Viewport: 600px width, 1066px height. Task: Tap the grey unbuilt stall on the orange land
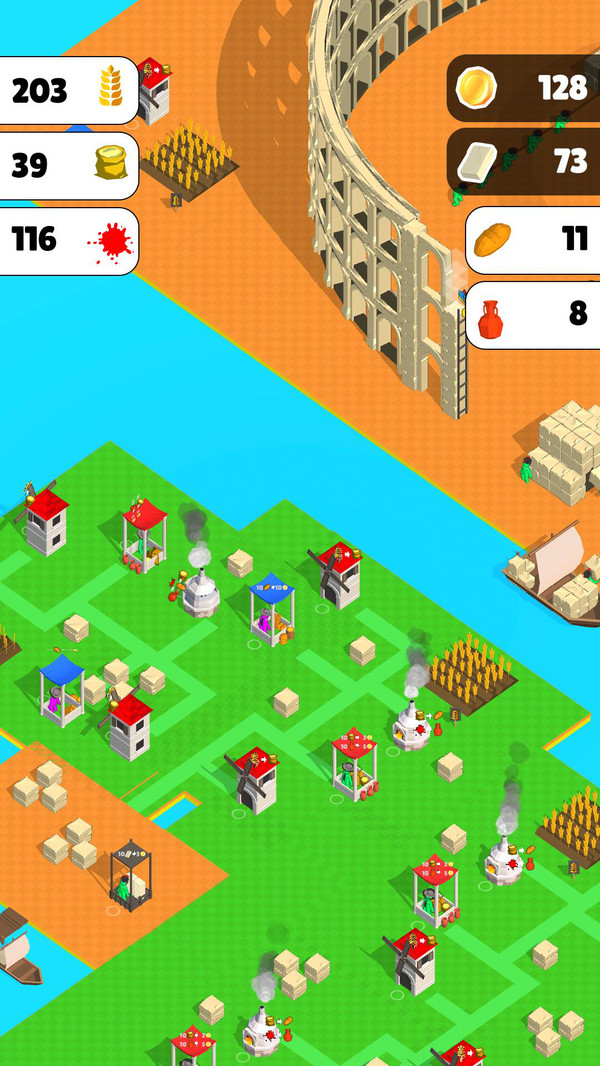[x=130, y=876]
